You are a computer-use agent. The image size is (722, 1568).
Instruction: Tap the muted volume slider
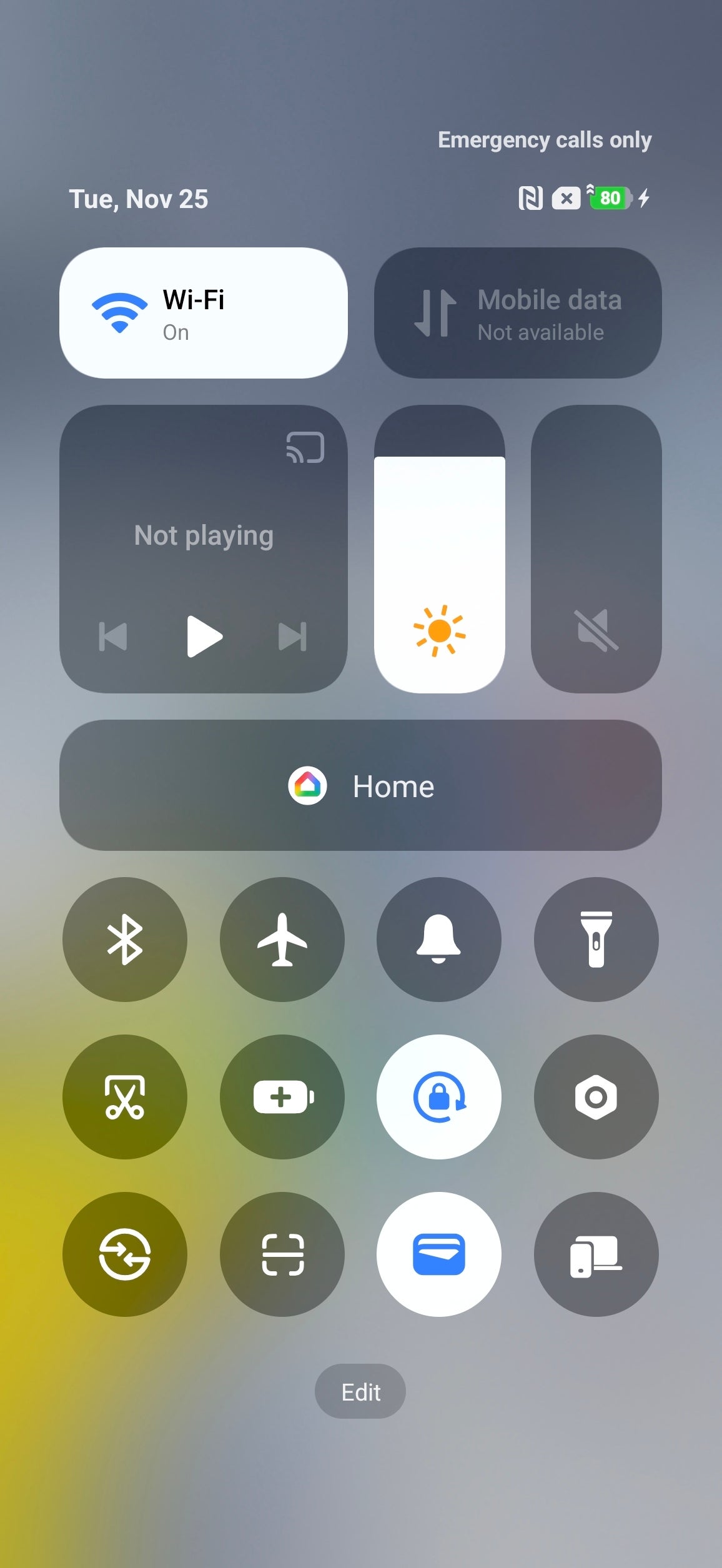point(596,550)
